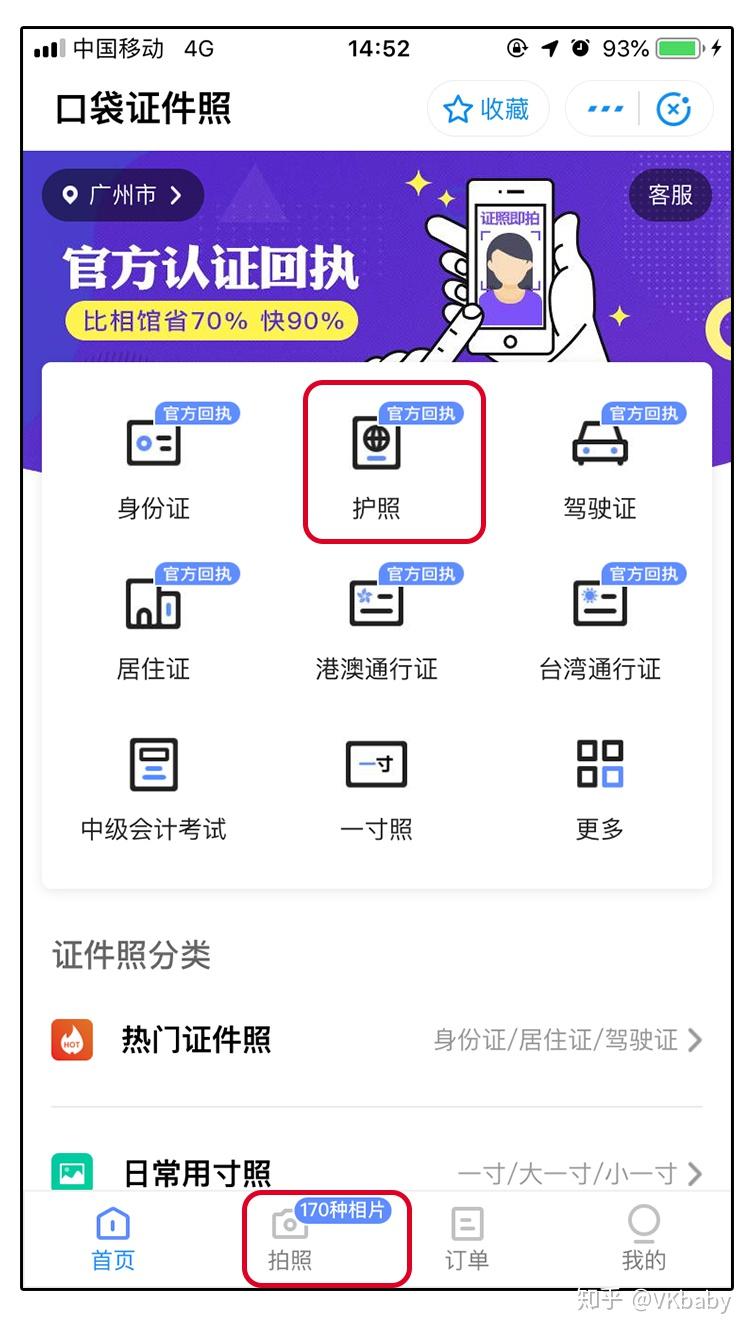Open the 日常用寸照 category
This screenshot has height=1334, width=750.
376,1171
